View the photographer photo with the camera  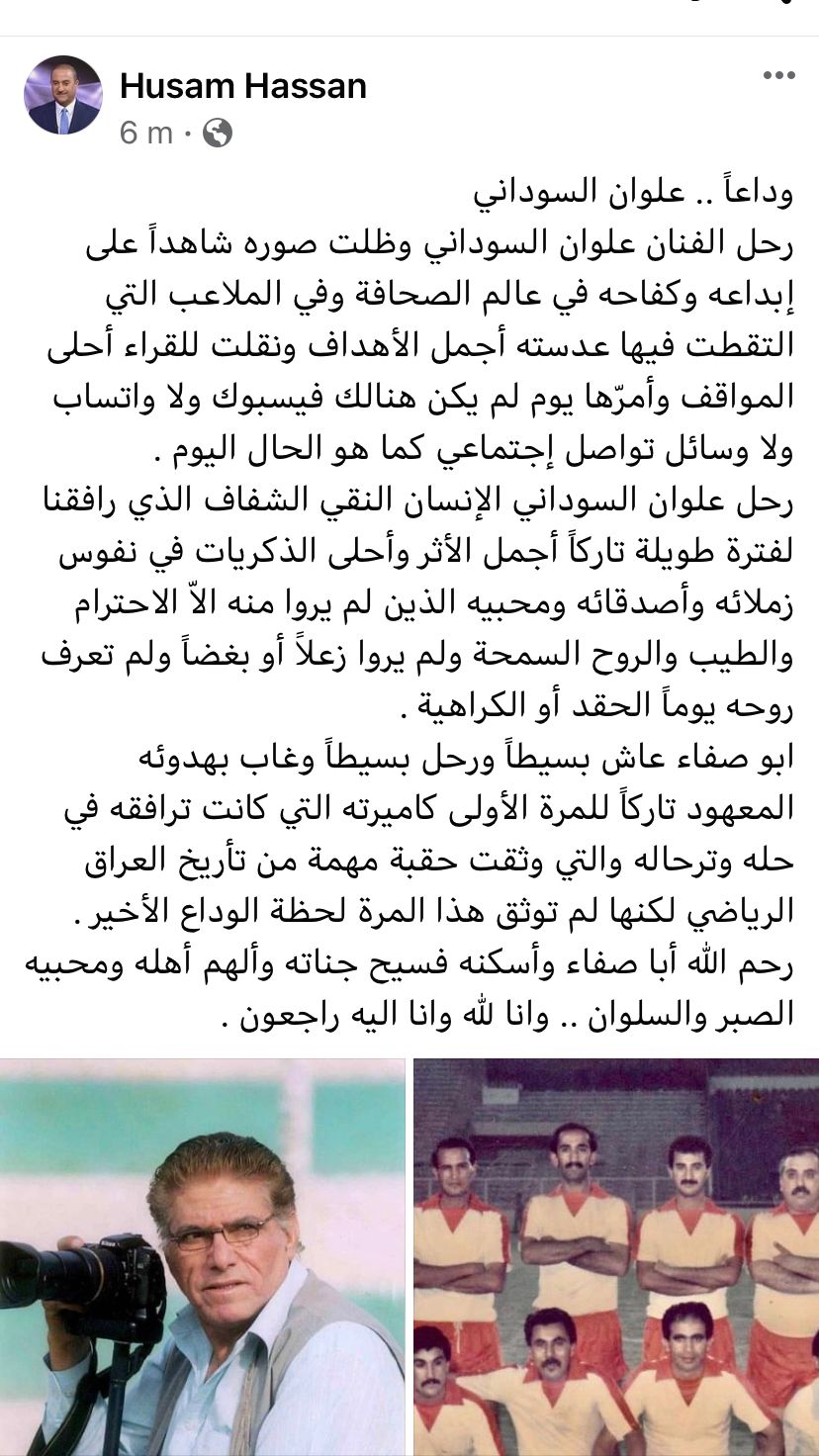tap(202, 1256)
